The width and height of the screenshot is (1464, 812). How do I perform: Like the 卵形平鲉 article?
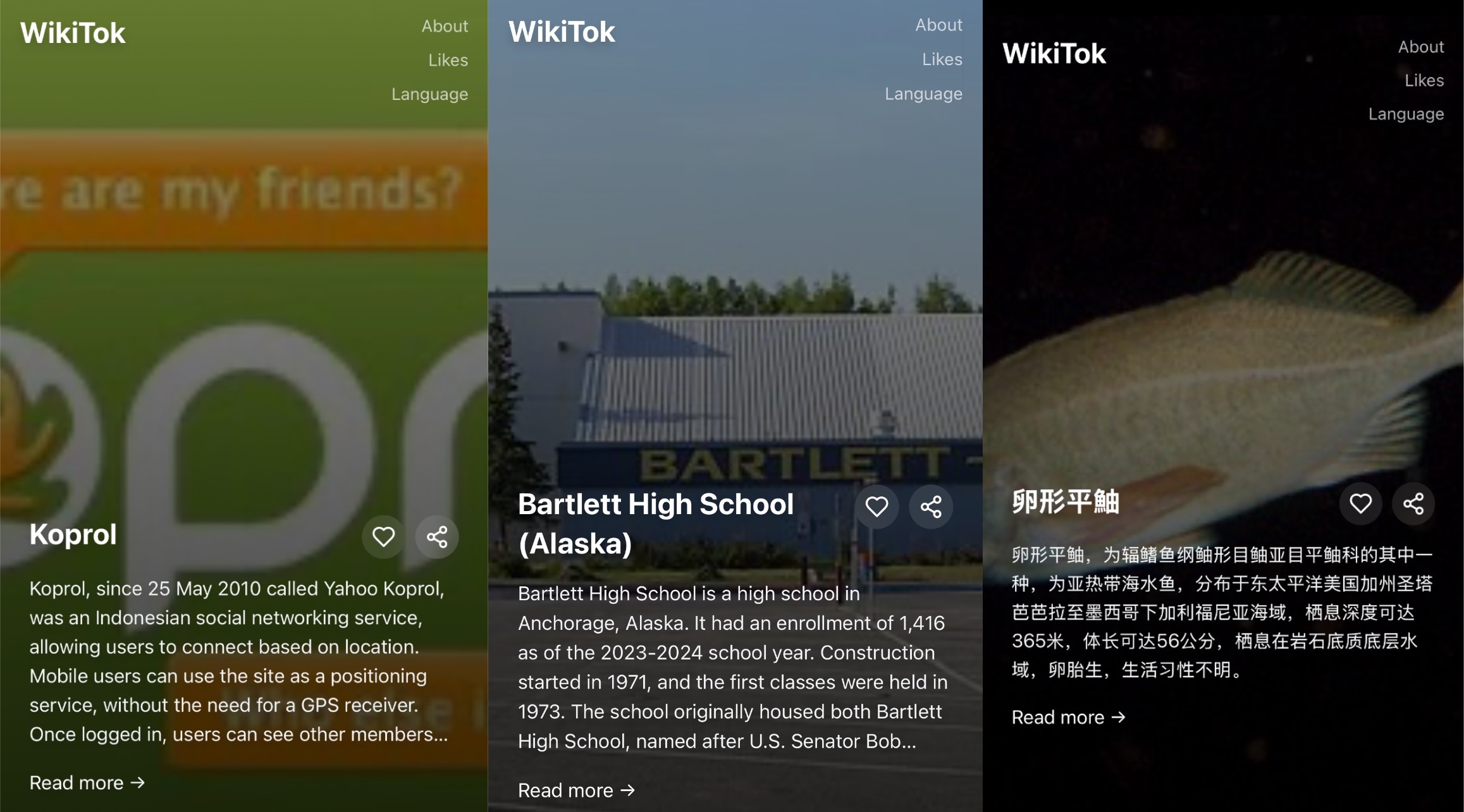pyautogui.click(x=1360, y=504)
